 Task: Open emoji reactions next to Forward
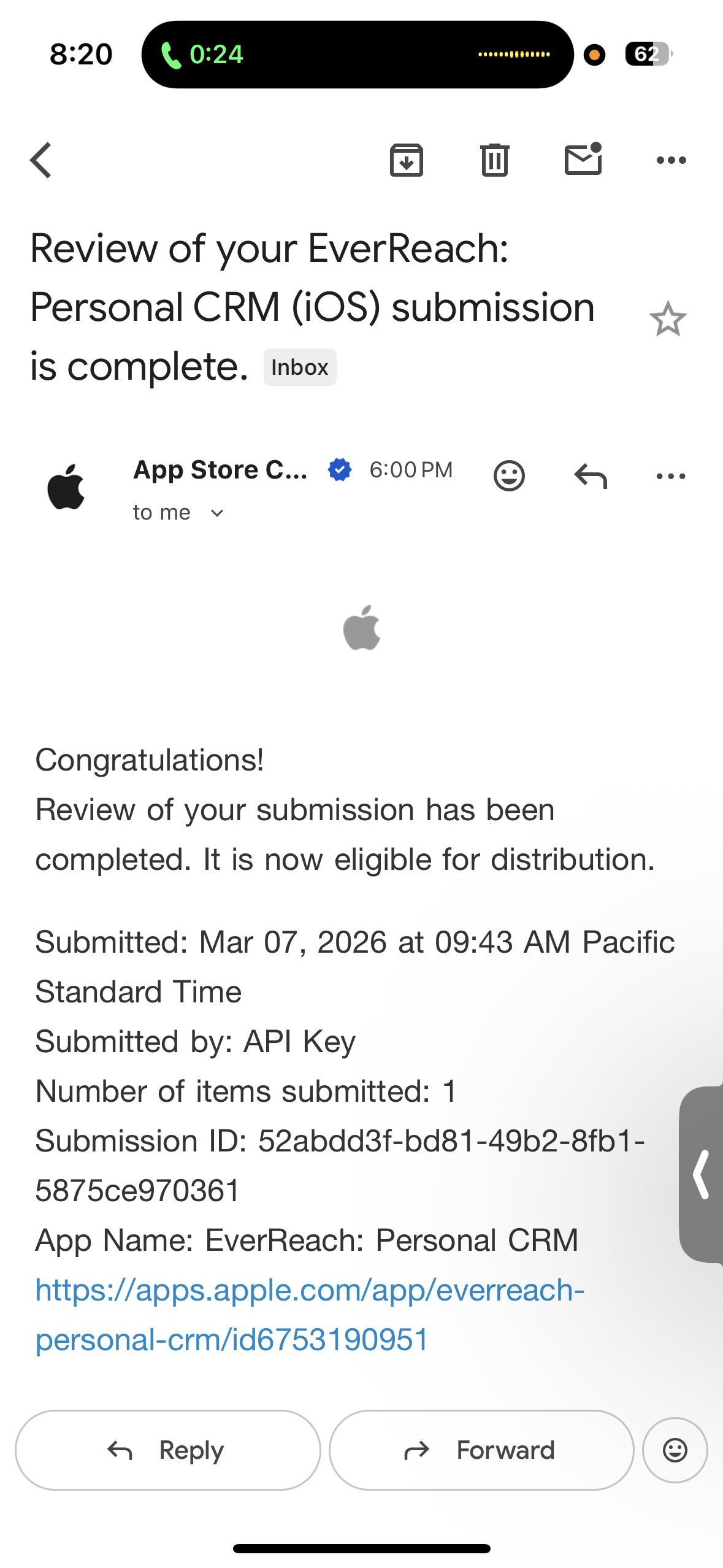pos(675,1450)
